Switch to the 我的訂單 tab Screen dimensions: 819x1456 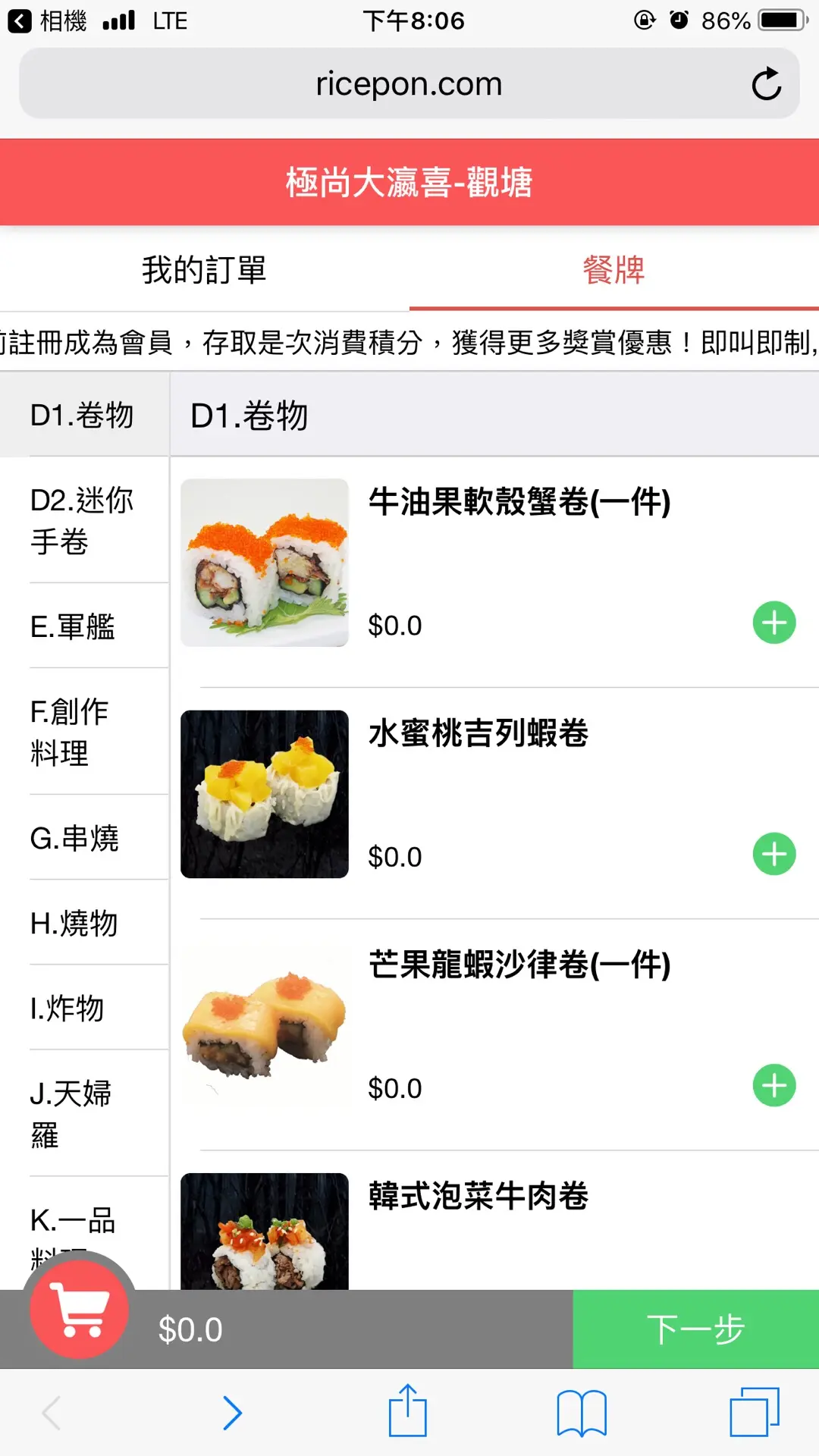point(204,270)
